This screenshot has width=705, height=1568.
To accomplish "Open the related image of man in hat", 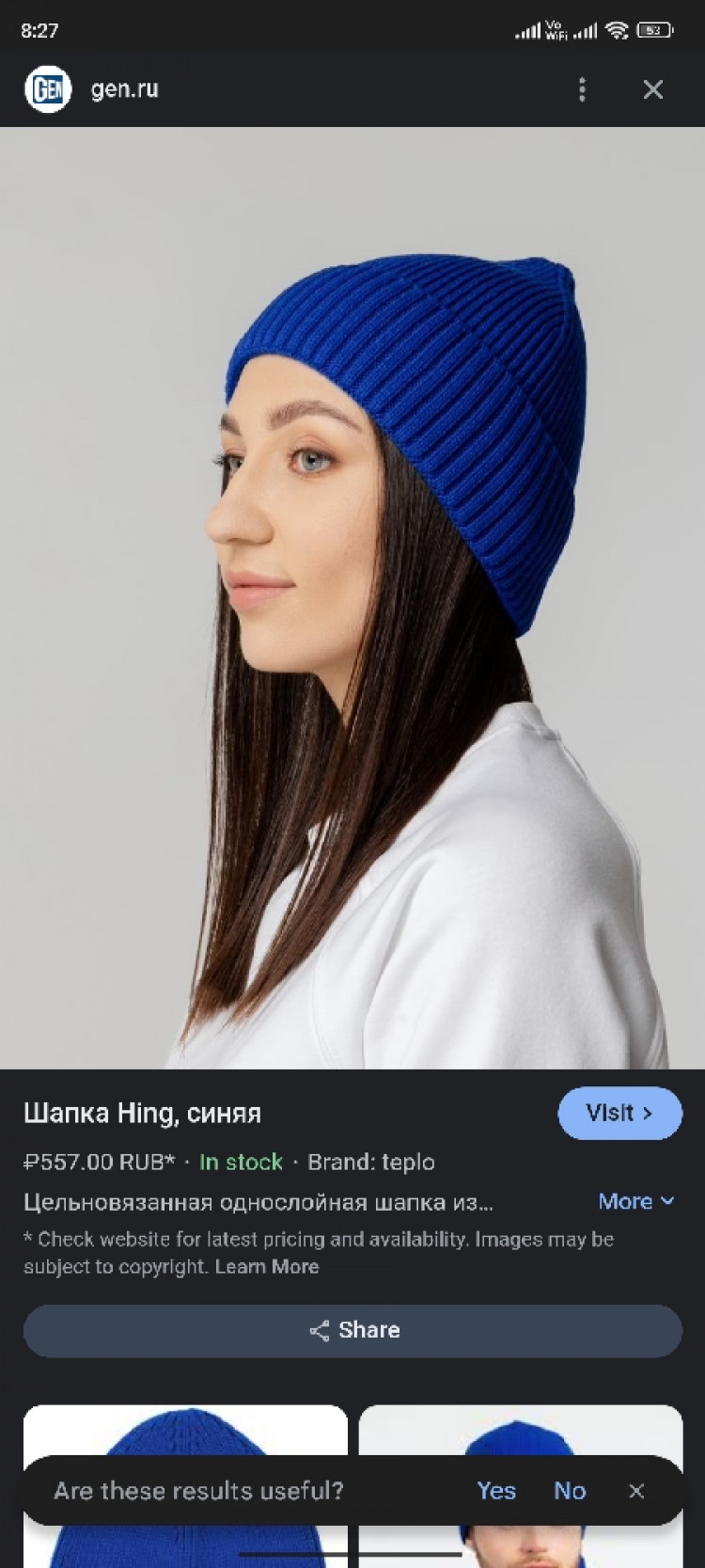I will 520,1432.
